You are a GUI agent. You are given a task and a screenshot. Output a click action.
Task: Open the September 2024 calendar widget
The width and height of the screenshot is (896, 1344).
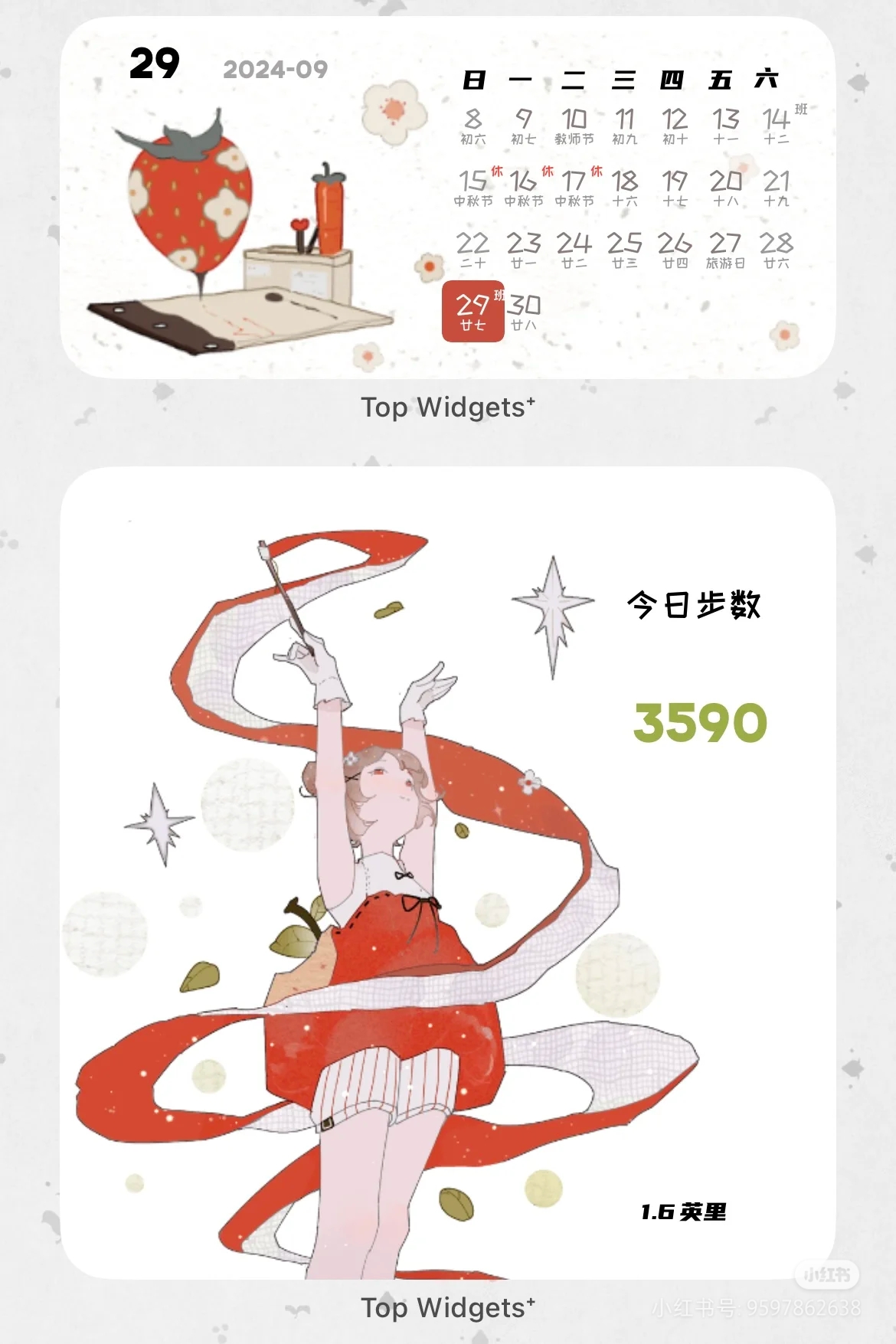click(x=447, y=198)
